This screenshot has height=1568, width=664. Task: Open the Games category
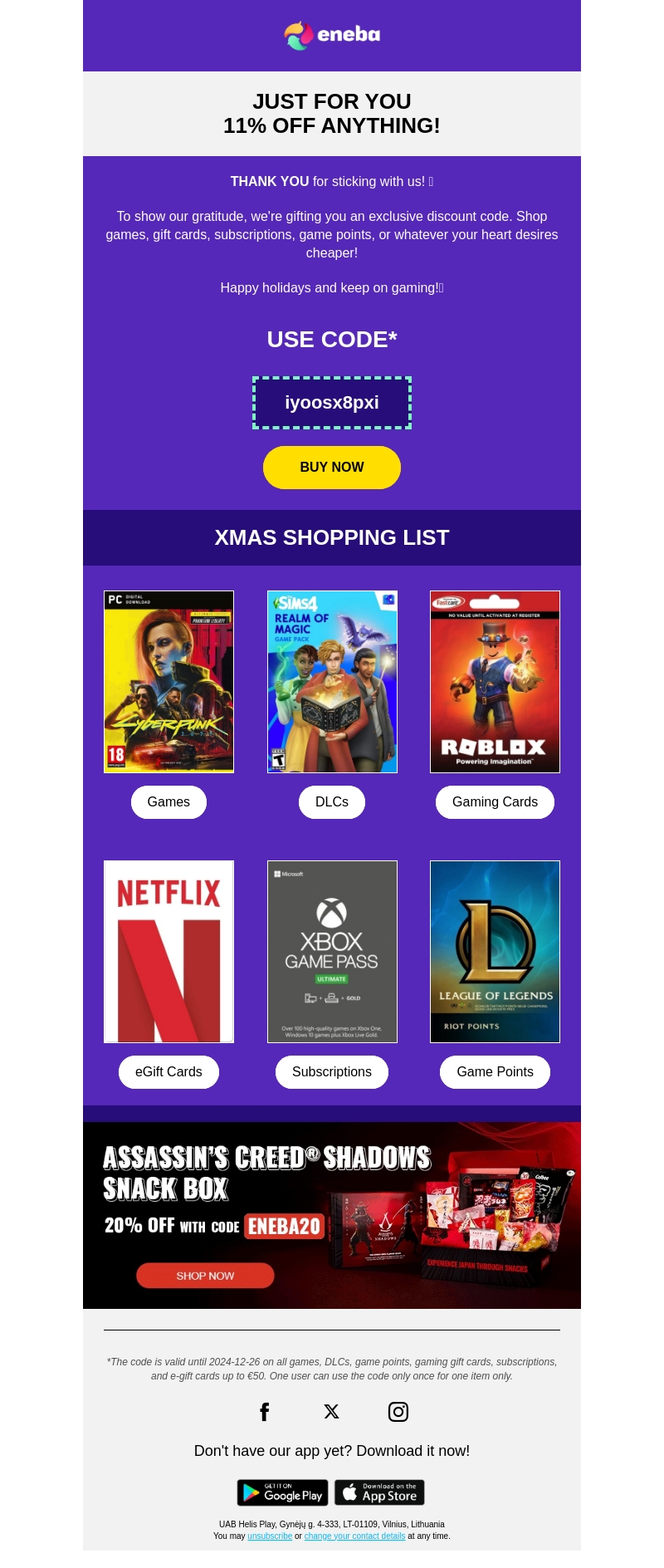tap(168, 802)
